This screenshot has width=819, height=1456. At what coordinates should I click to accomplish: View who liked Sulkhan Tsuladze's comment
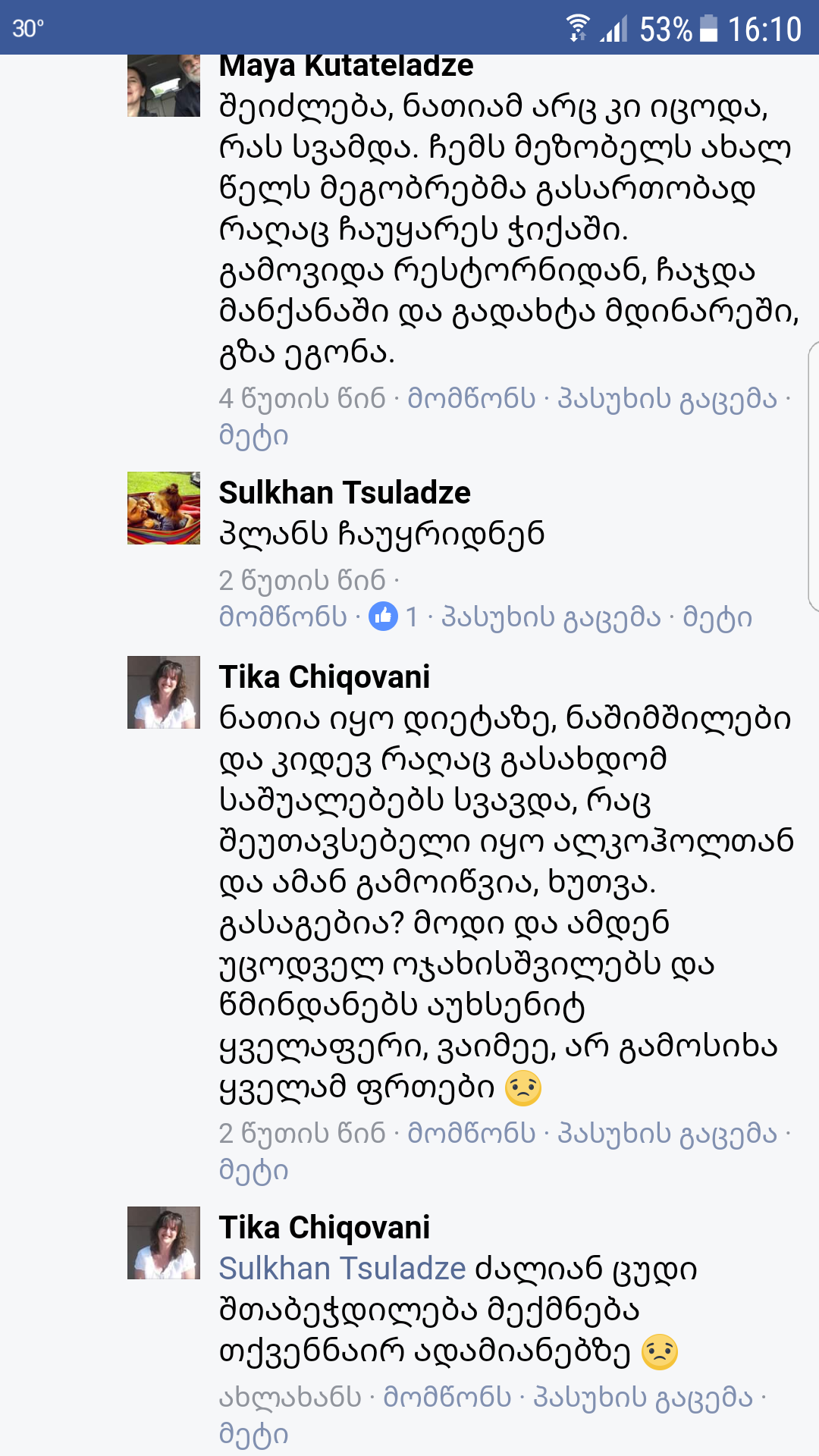point(394,617)
